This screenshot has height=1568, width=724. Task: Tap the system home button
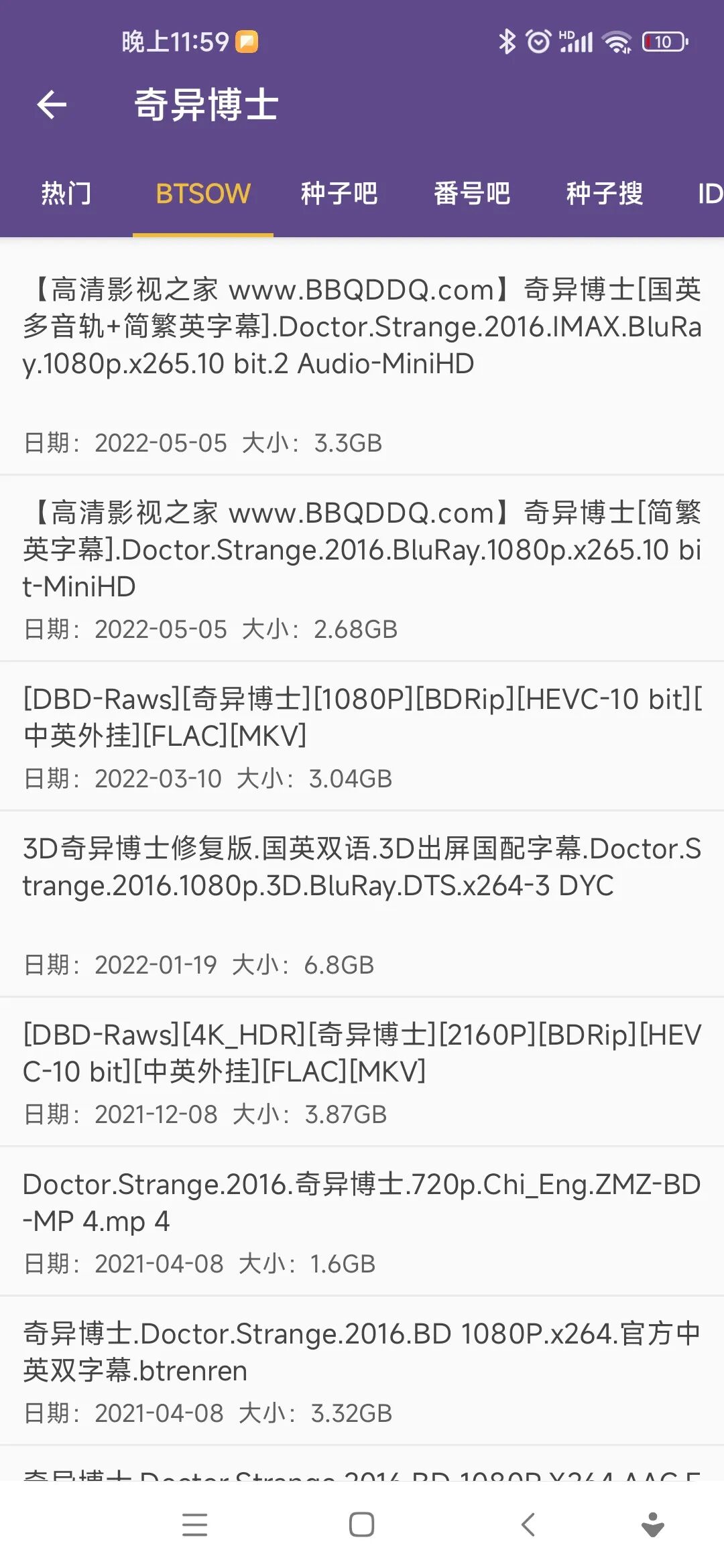pyautogui.click(x=361, y=1524)
